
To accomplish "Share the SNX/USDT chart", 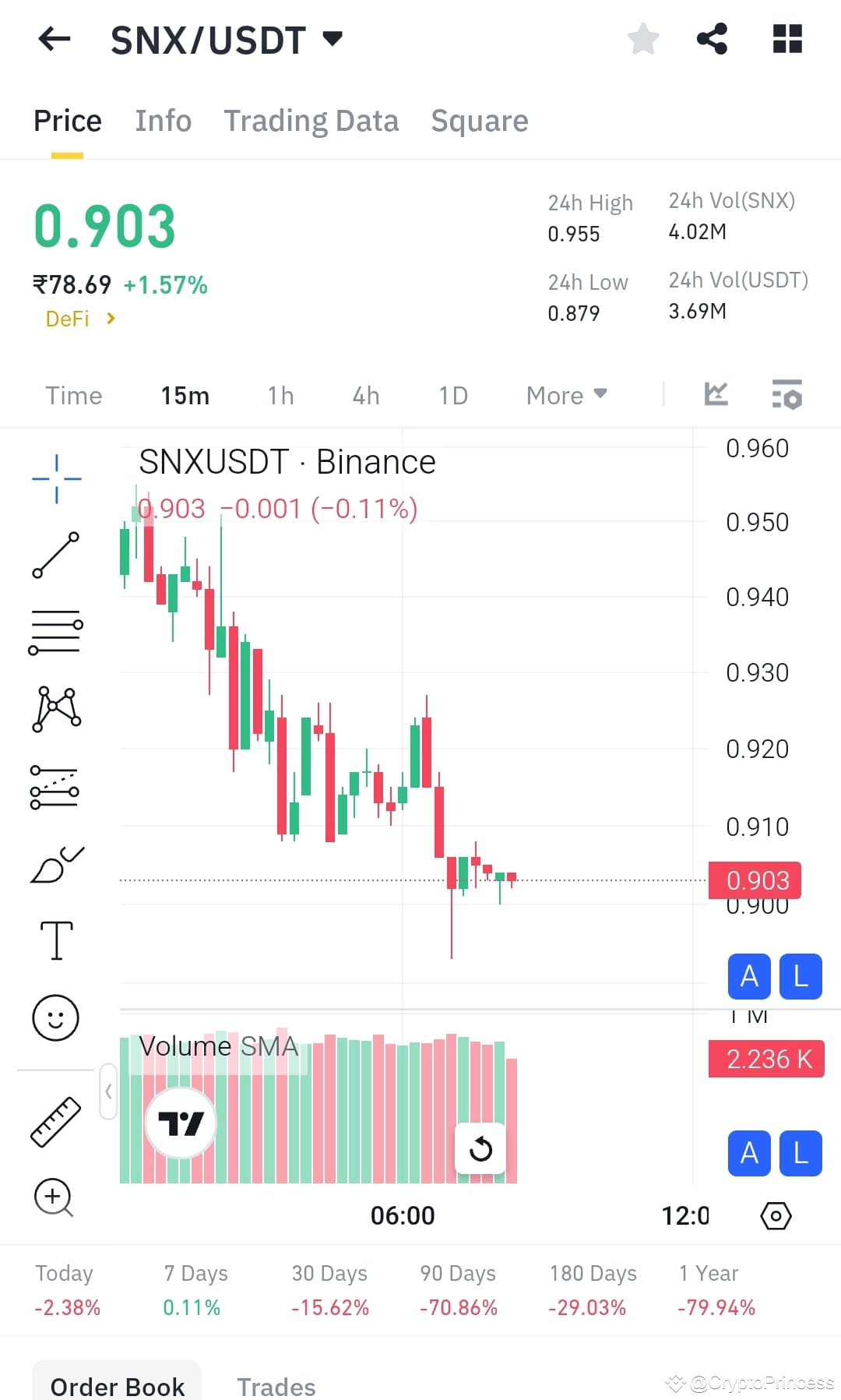I will (710, 38).
